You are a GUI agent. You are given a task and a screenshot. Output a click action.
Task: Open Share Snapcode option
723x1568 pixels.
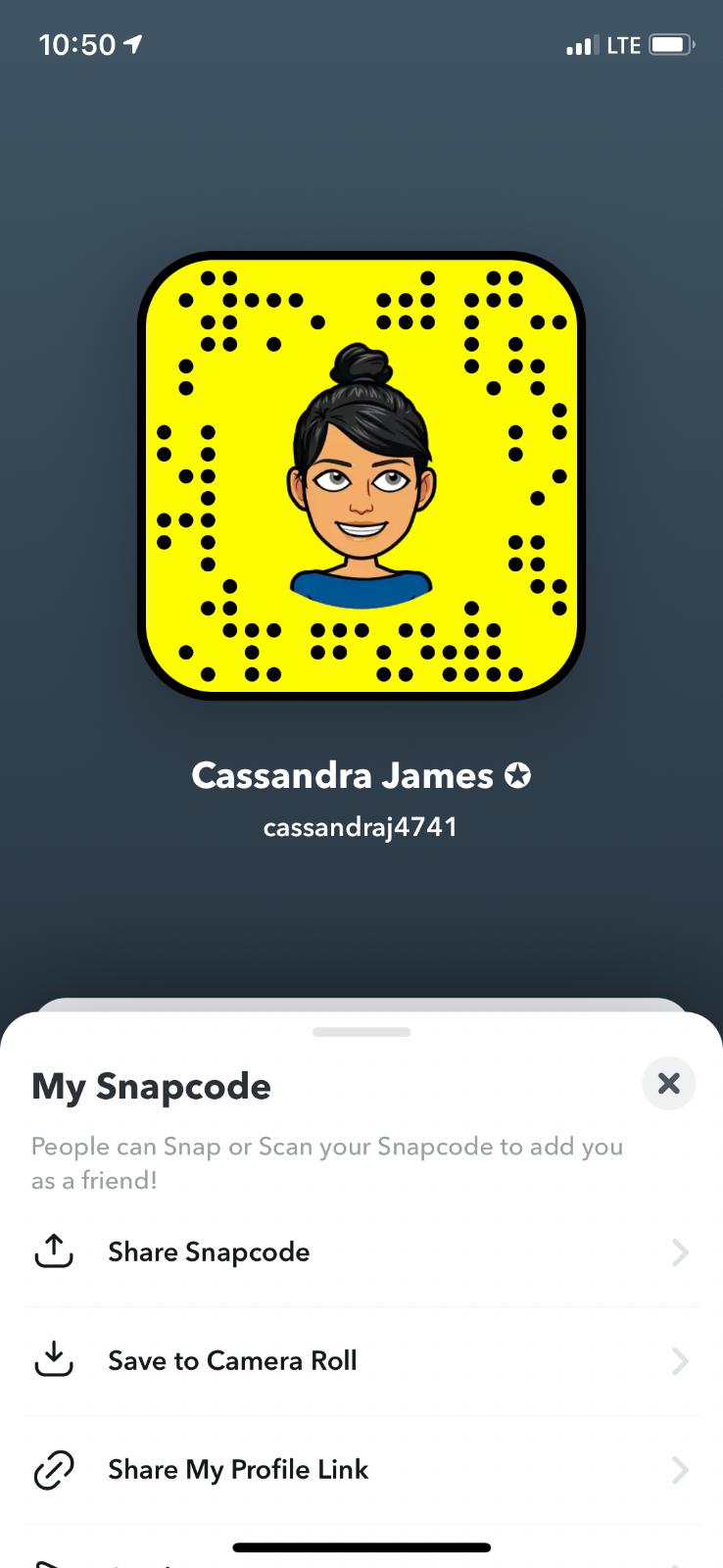[x=209, y=1252]
